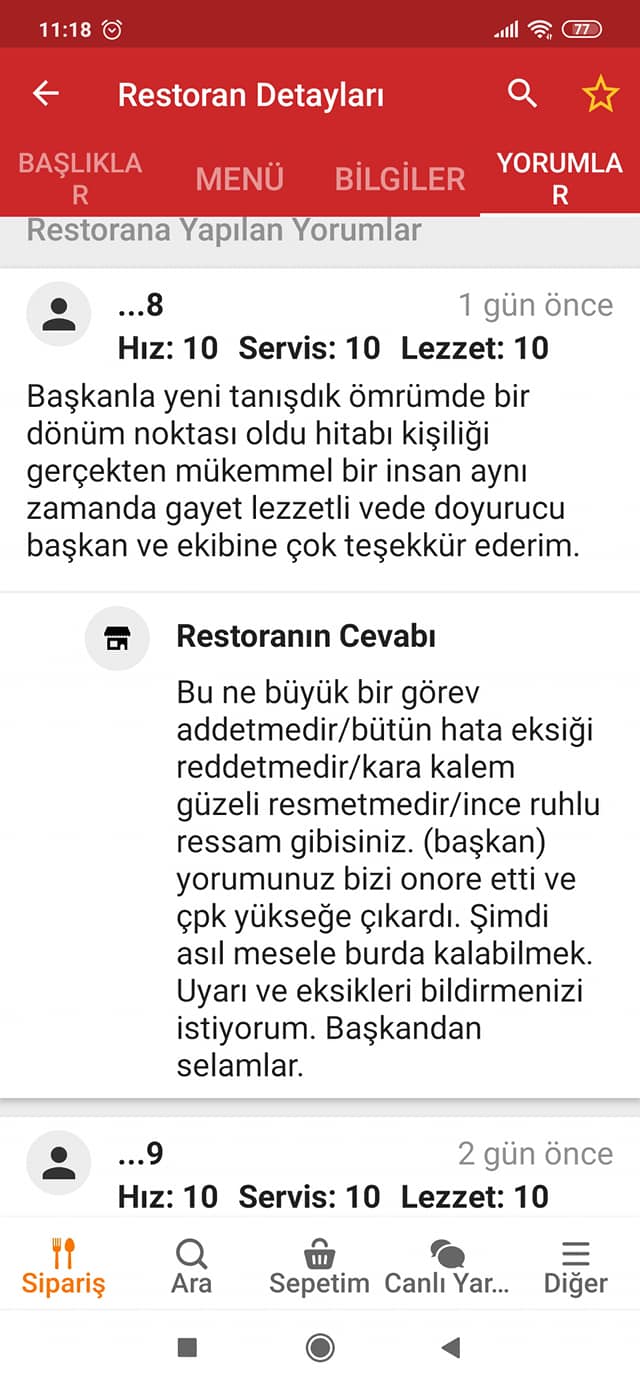Go back using the top-left arrow
The height and width of the screenshot is (1386, 640).
click(46, 94)
